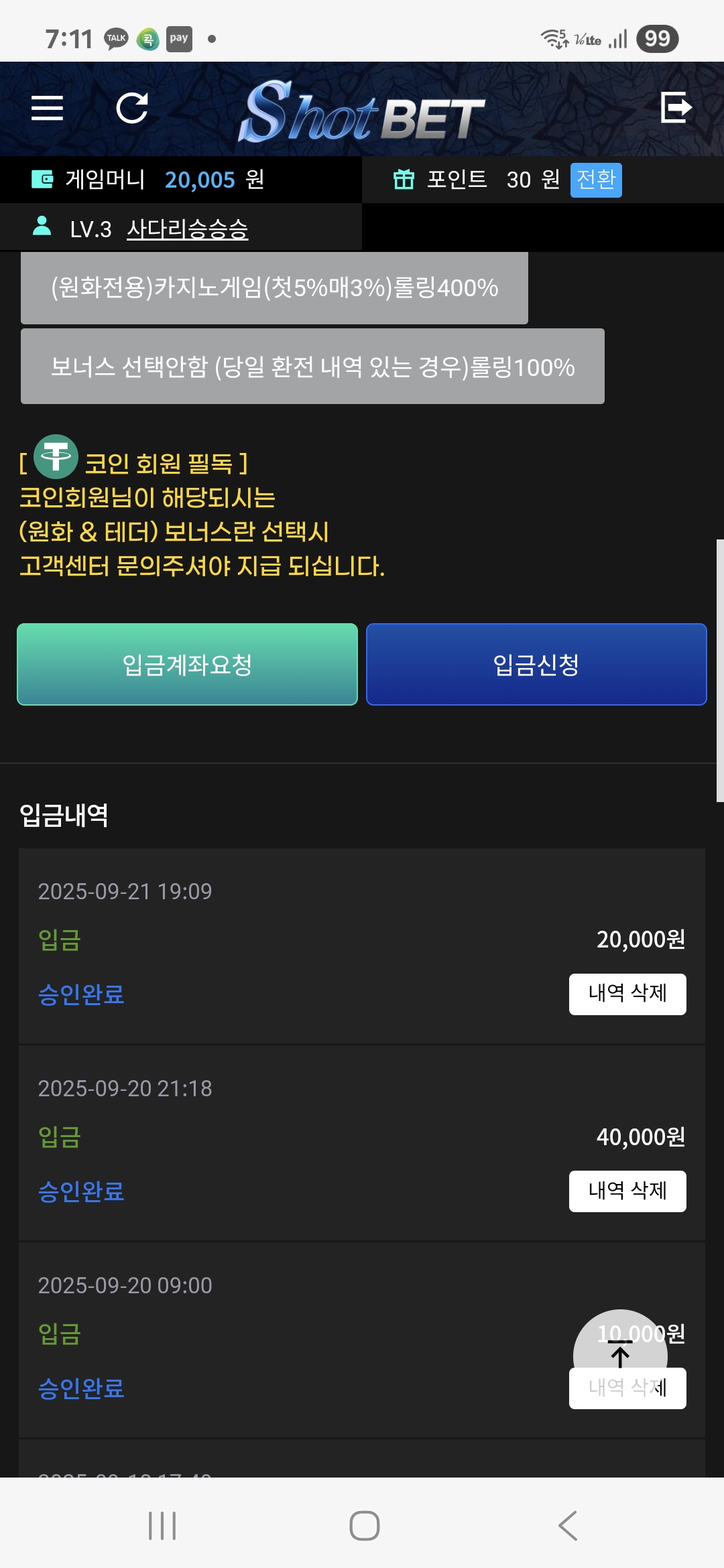Go to the home screen
Screen dimensions: 724x1568
coord(364,1526)
